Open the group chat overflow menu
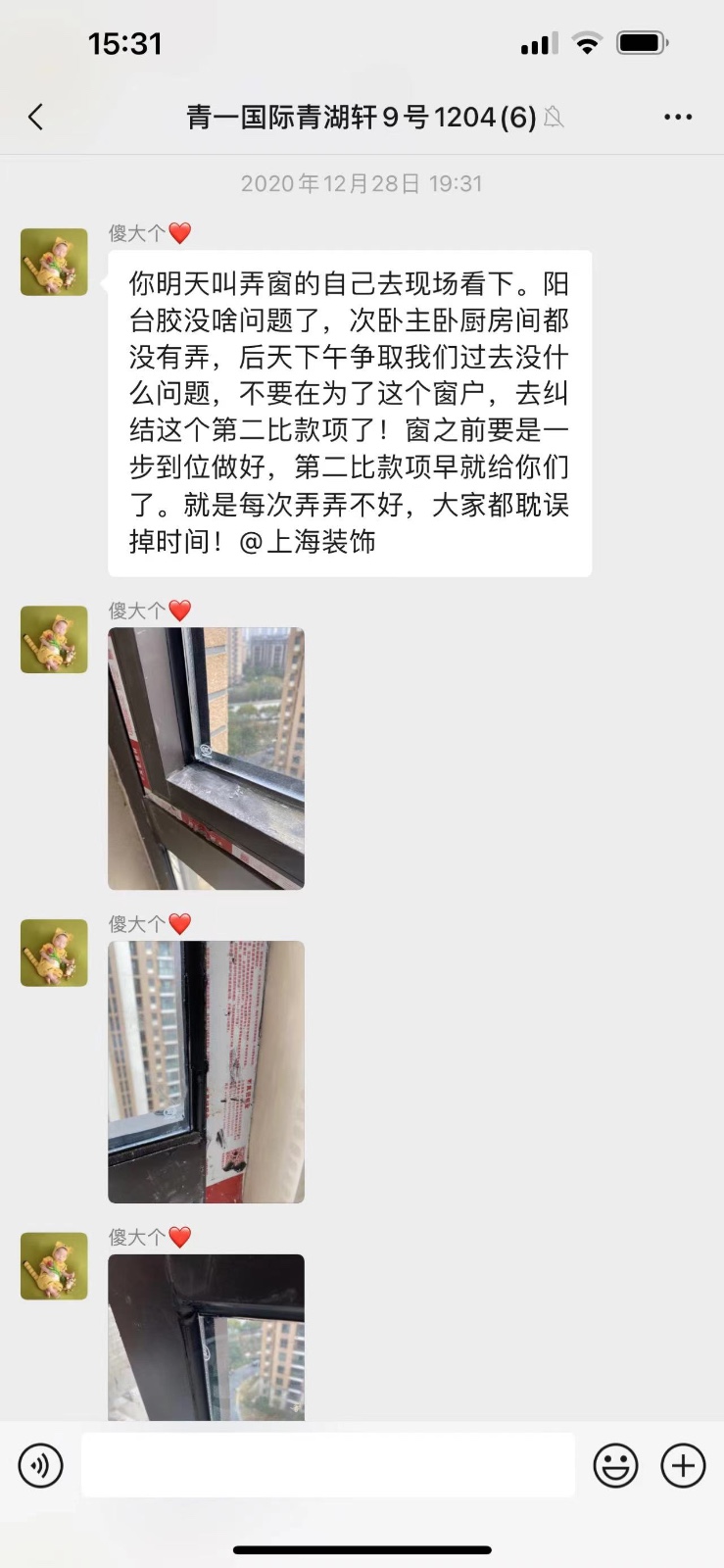The height and width of the screenshot is (1568, 724). coord(678,118)
